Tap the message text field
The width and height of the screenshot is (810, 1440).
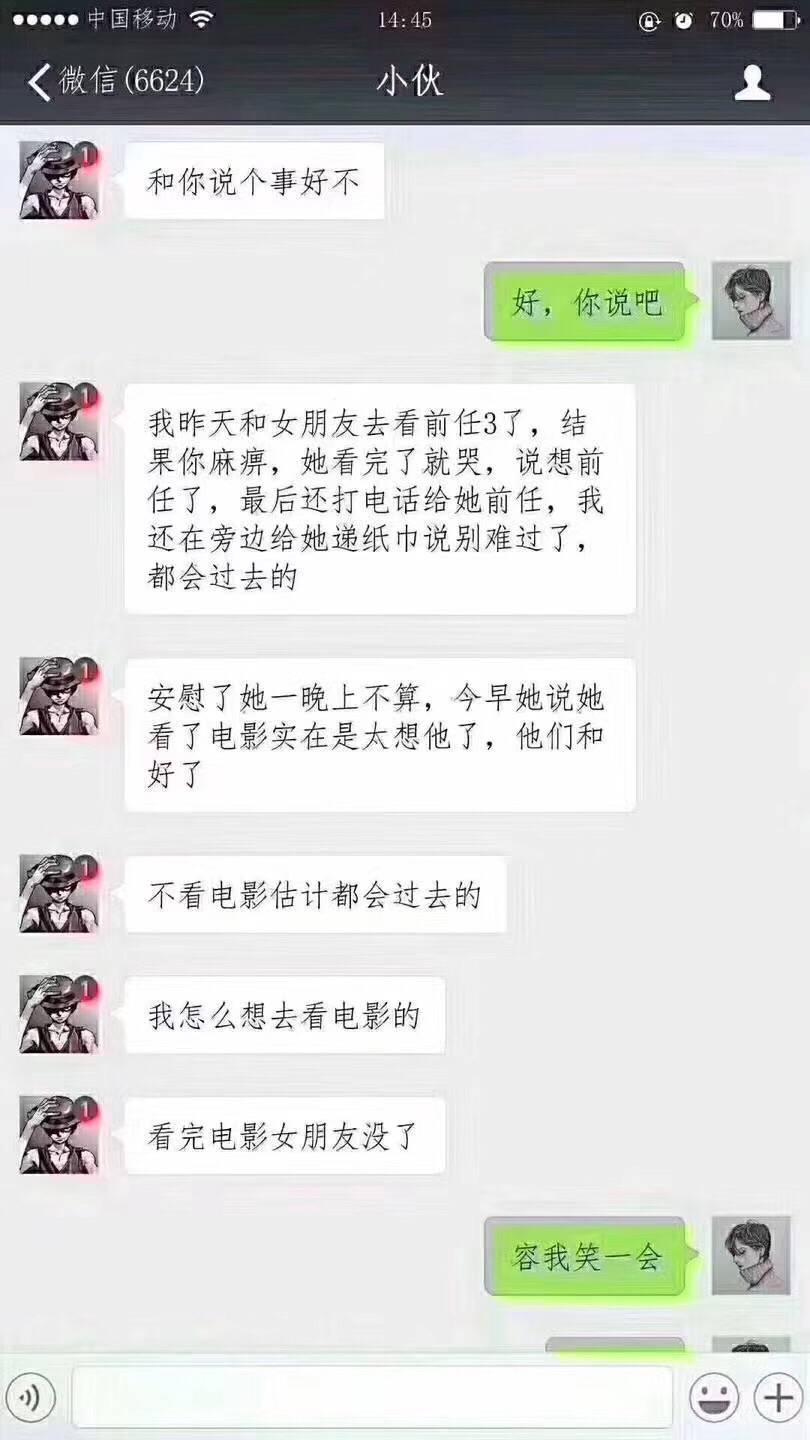[x=372, y=1397]
